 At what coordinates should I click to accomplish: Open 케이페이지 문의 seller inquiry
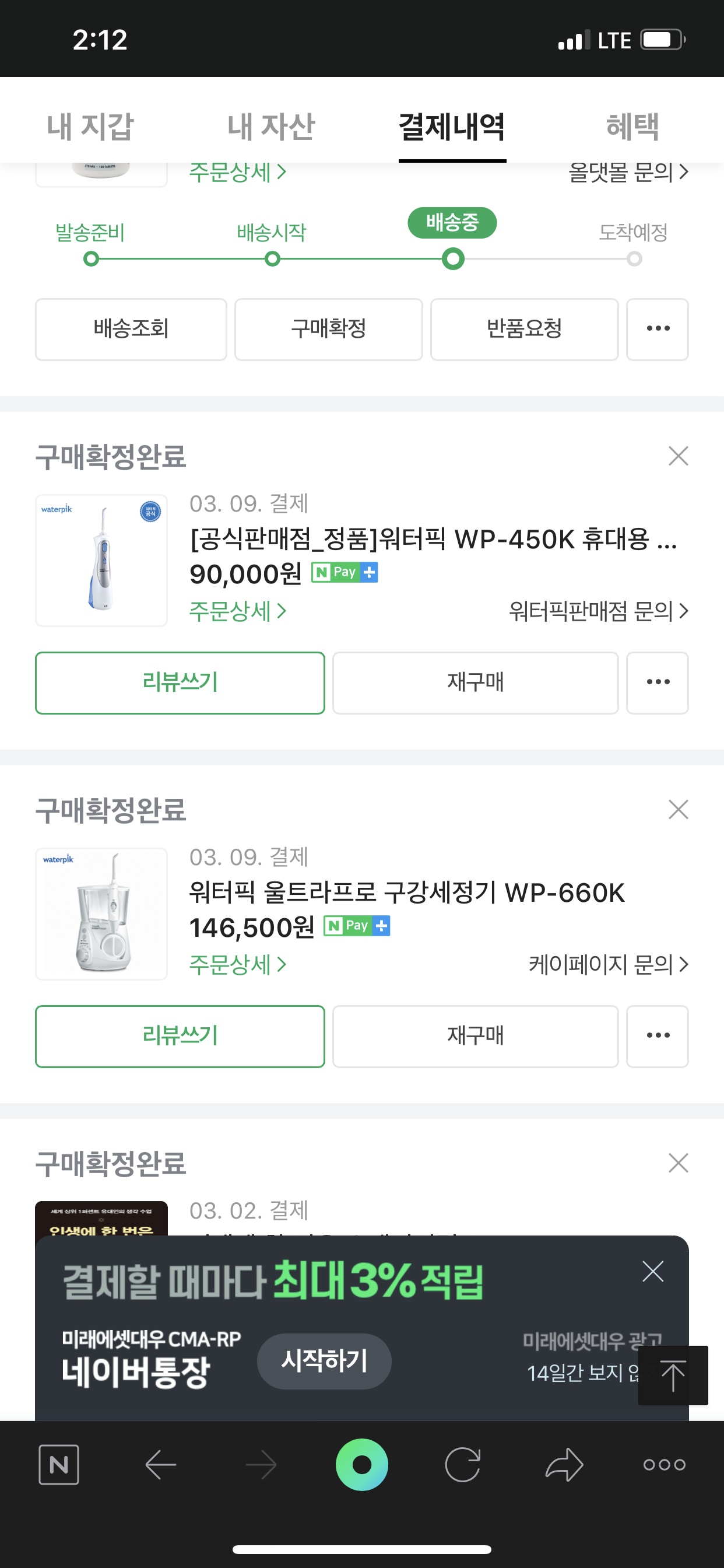click(x=608, y=964)
